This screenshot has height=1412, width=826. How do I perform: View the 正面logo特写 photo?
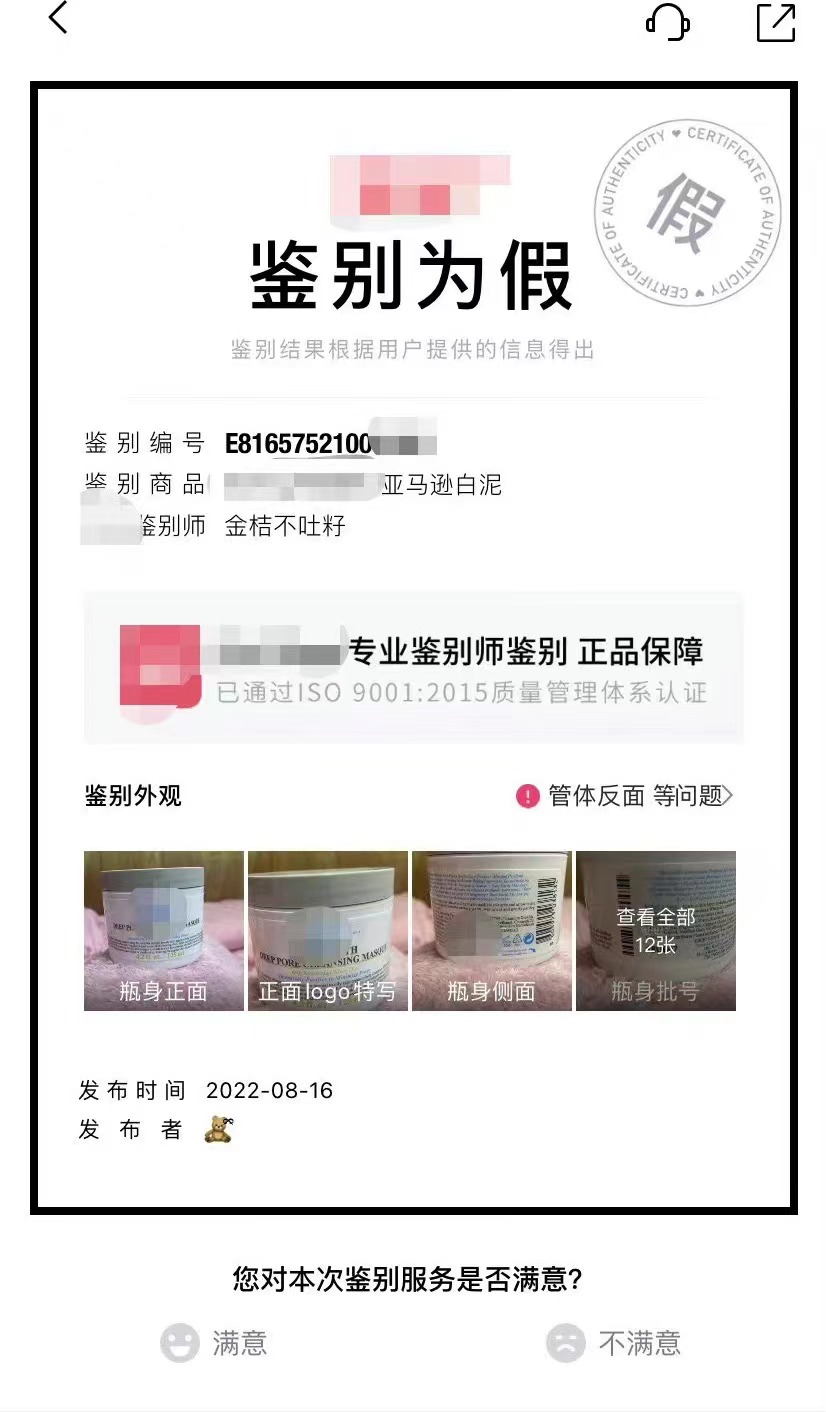tap(328, 930)
